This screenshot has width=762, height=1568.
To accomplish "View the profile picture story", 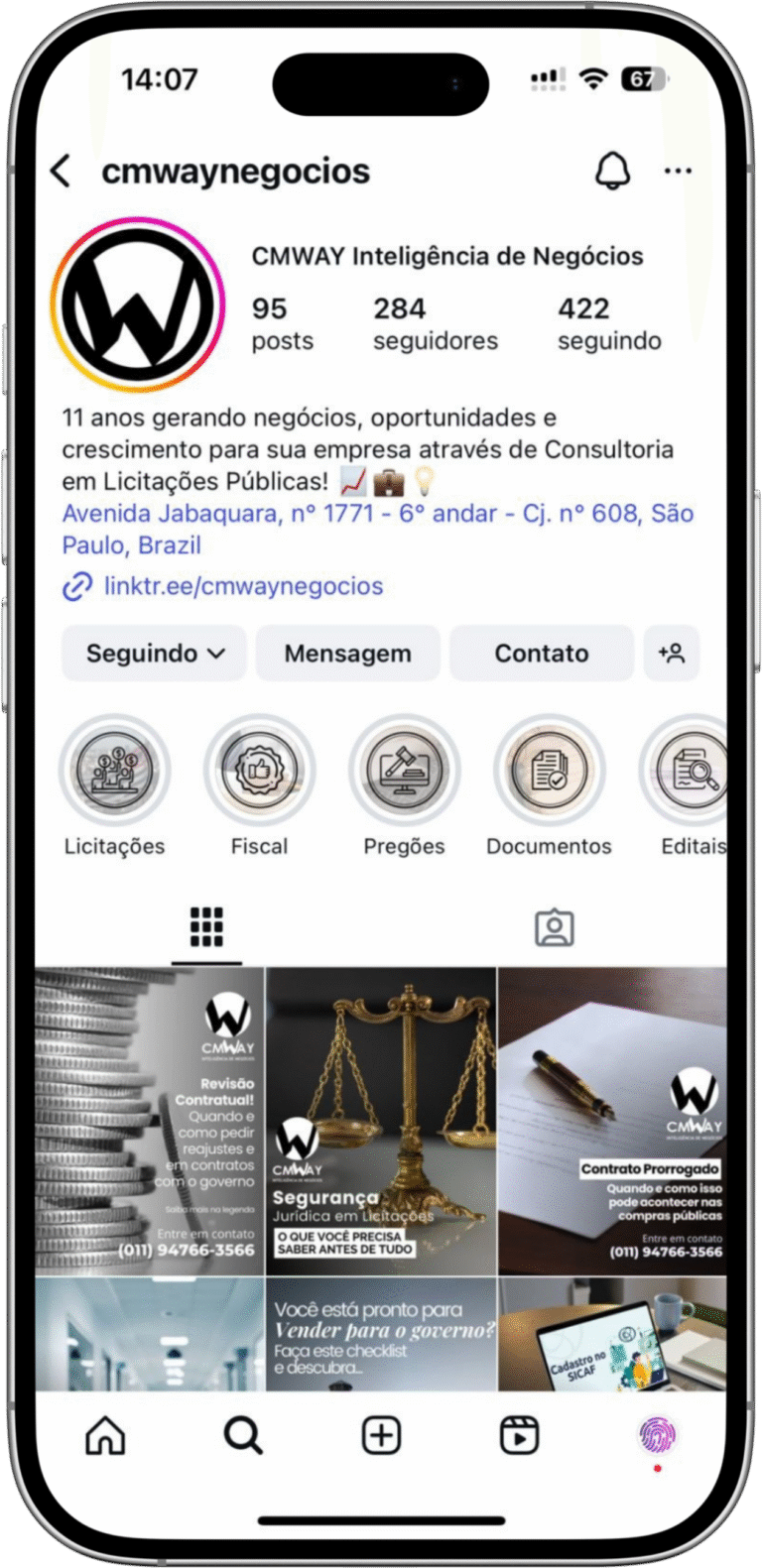I will 138,304.
